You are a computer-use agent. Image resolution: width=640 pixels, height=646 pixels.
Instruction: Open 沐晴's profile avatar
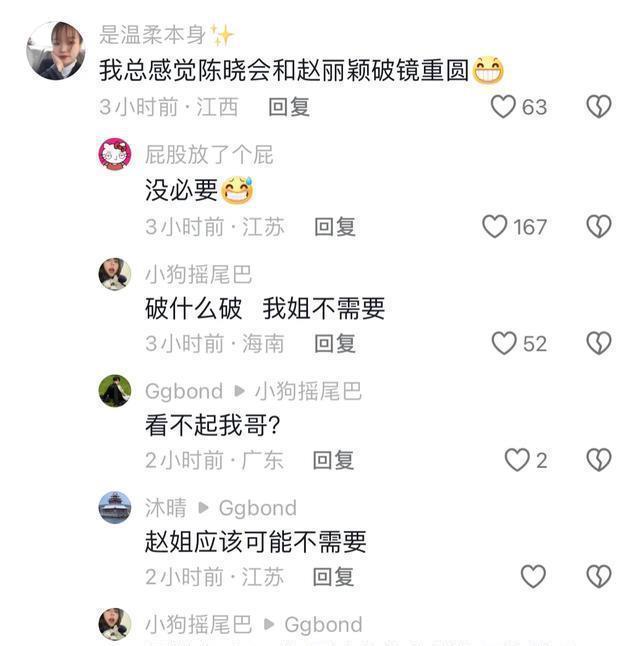[115, 508]
